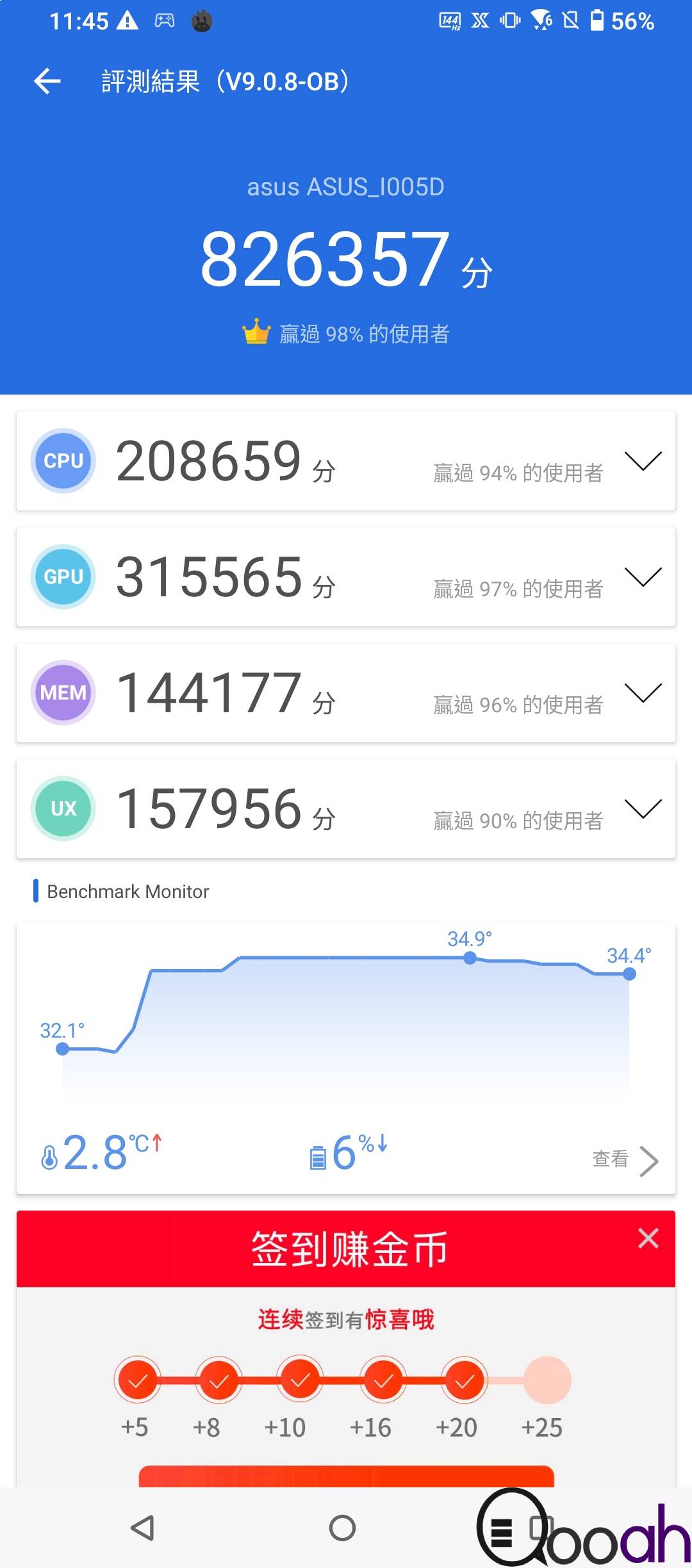Go back from the benchmark results
This screenshot has width=692, height=1568.
[47, 81]
